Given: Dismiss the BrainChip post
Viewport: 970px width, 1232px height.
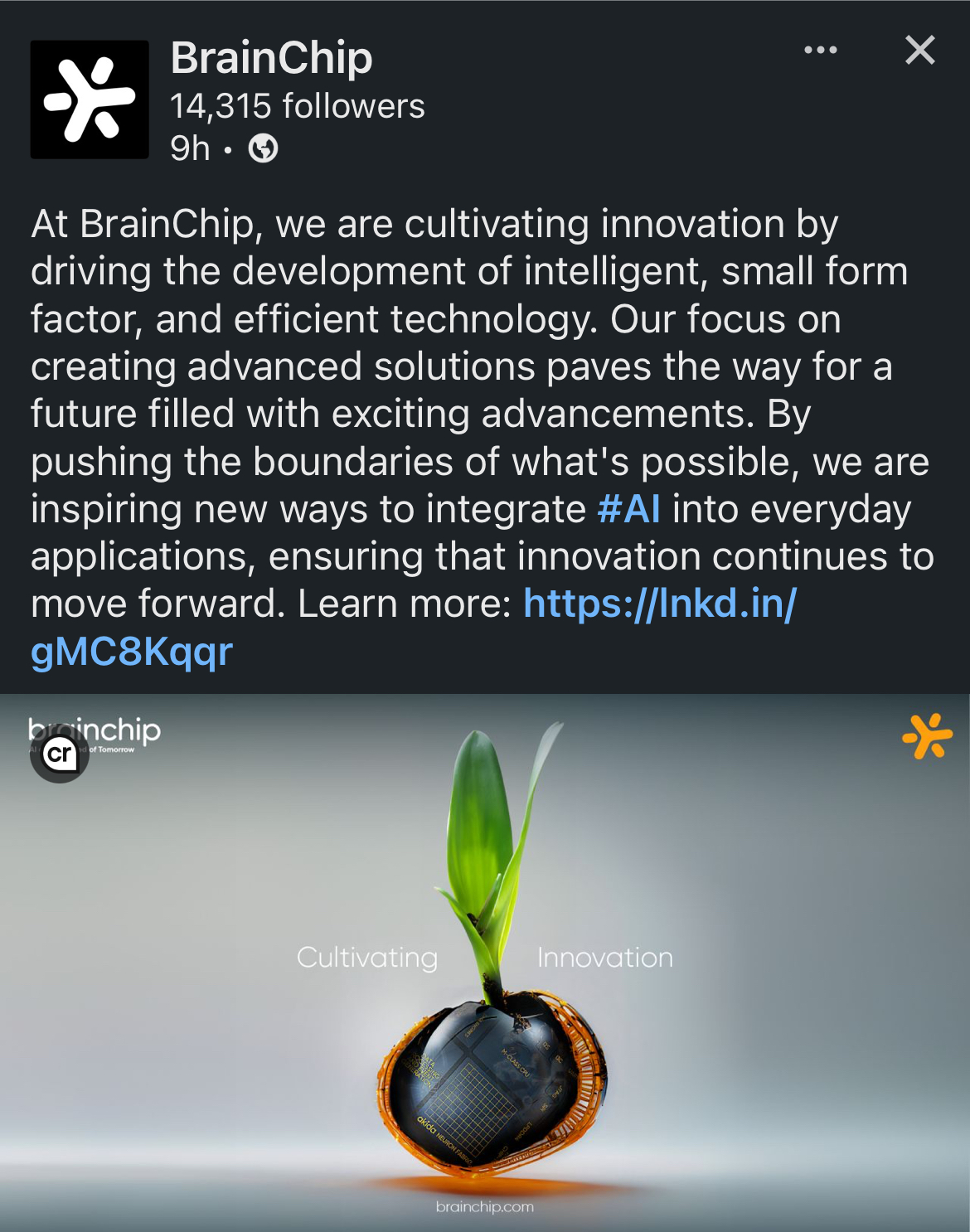Looking at the screenshot, I should coord(919,51).
